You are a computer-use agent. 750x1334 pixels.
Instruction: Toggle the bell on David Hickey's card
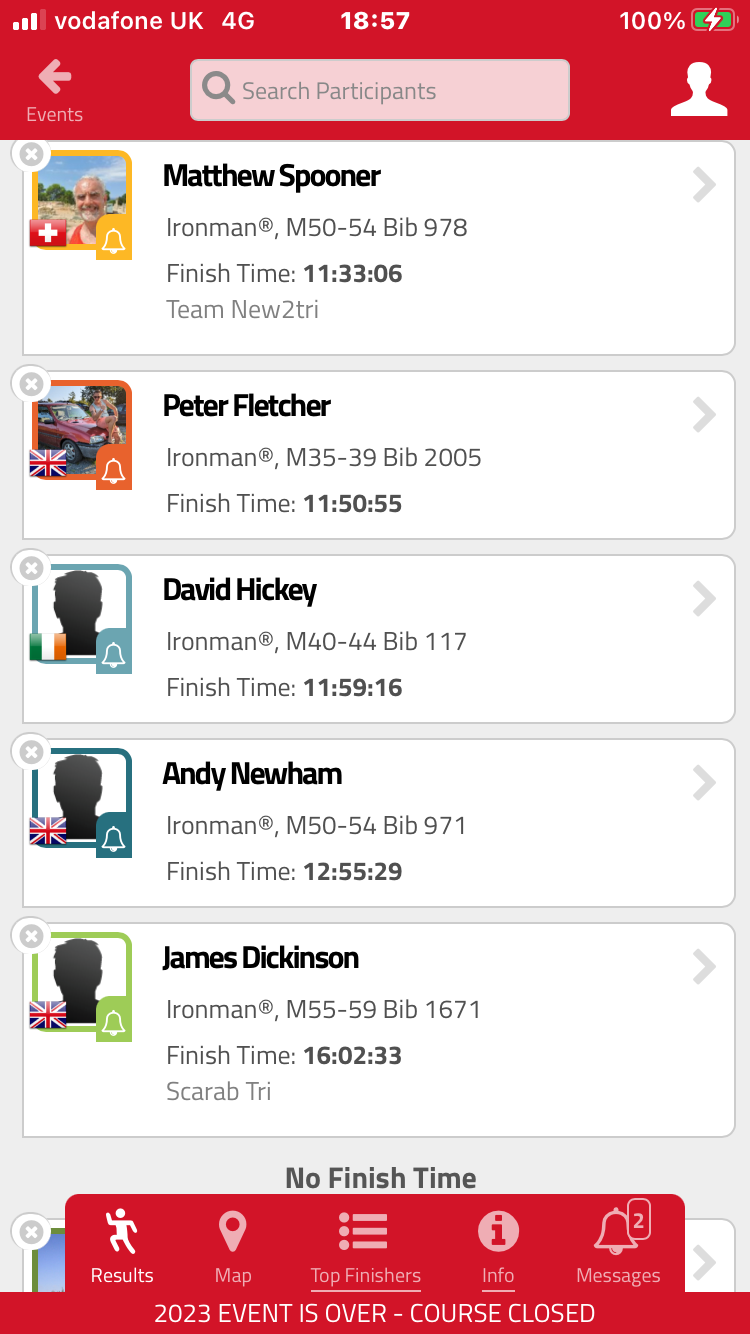tap(114, 654)
